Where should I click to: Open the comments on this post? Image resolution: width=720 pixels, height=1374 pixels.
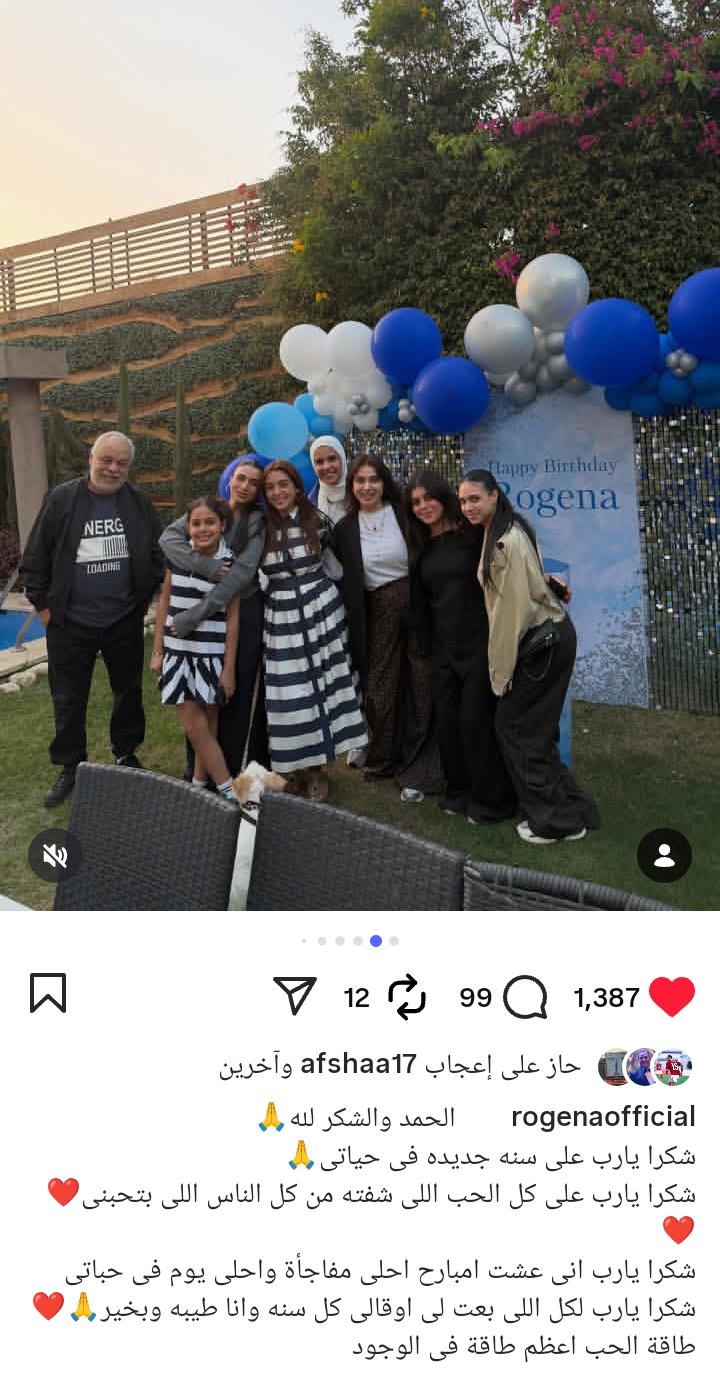tap(525, 997)
